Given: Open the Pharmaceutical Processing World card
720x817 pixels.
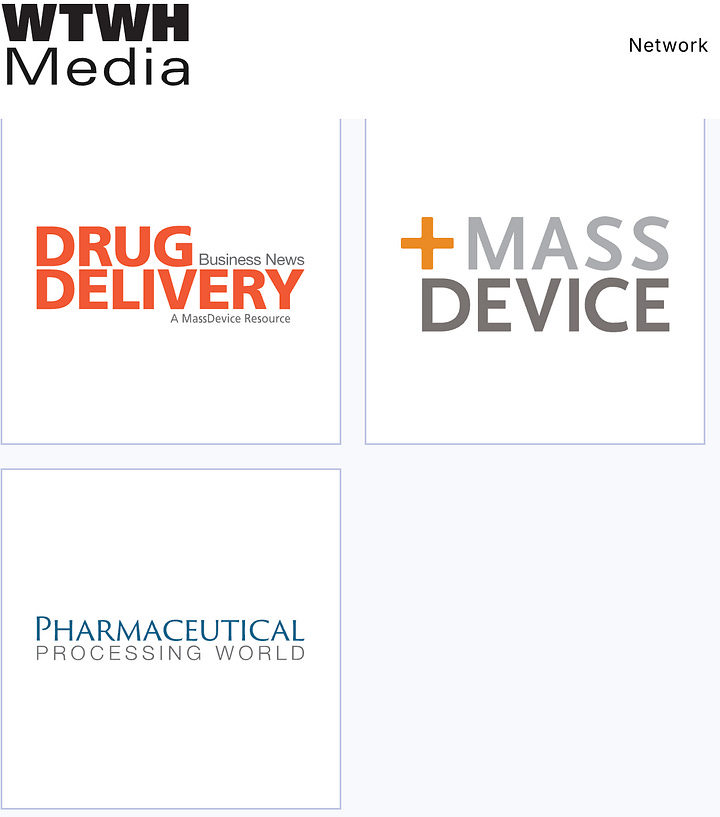Looking at the screenshot, I should coord(171,638).
